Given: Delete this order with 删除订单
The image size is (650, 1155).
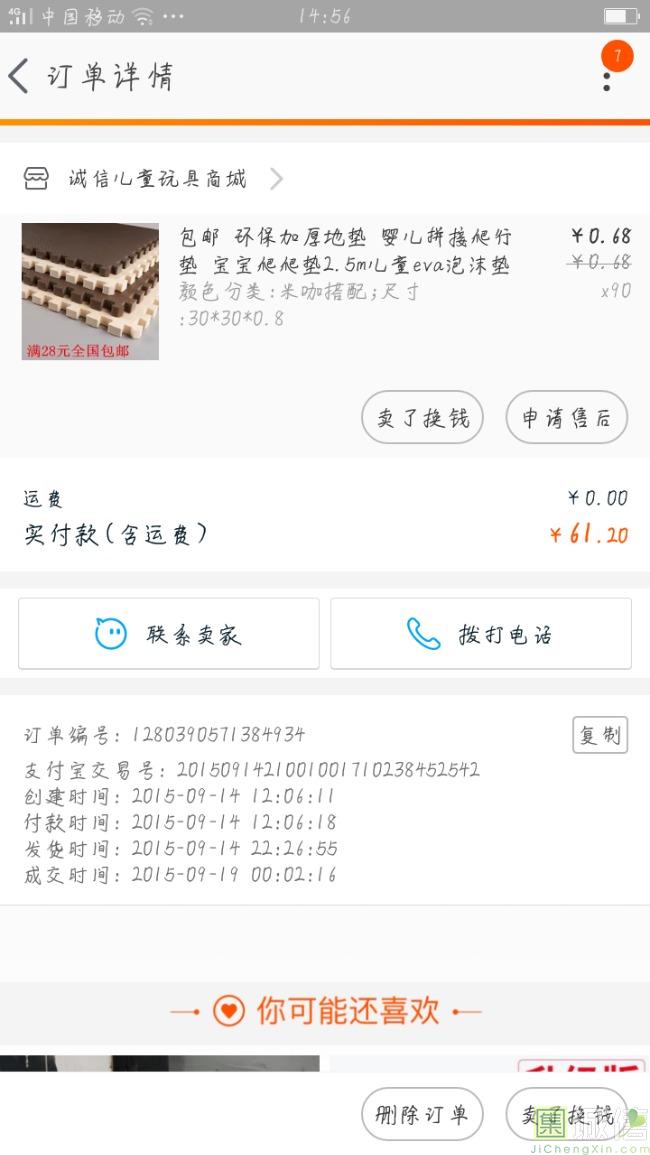Looking at the screenshot, I should pos(422,1115).
